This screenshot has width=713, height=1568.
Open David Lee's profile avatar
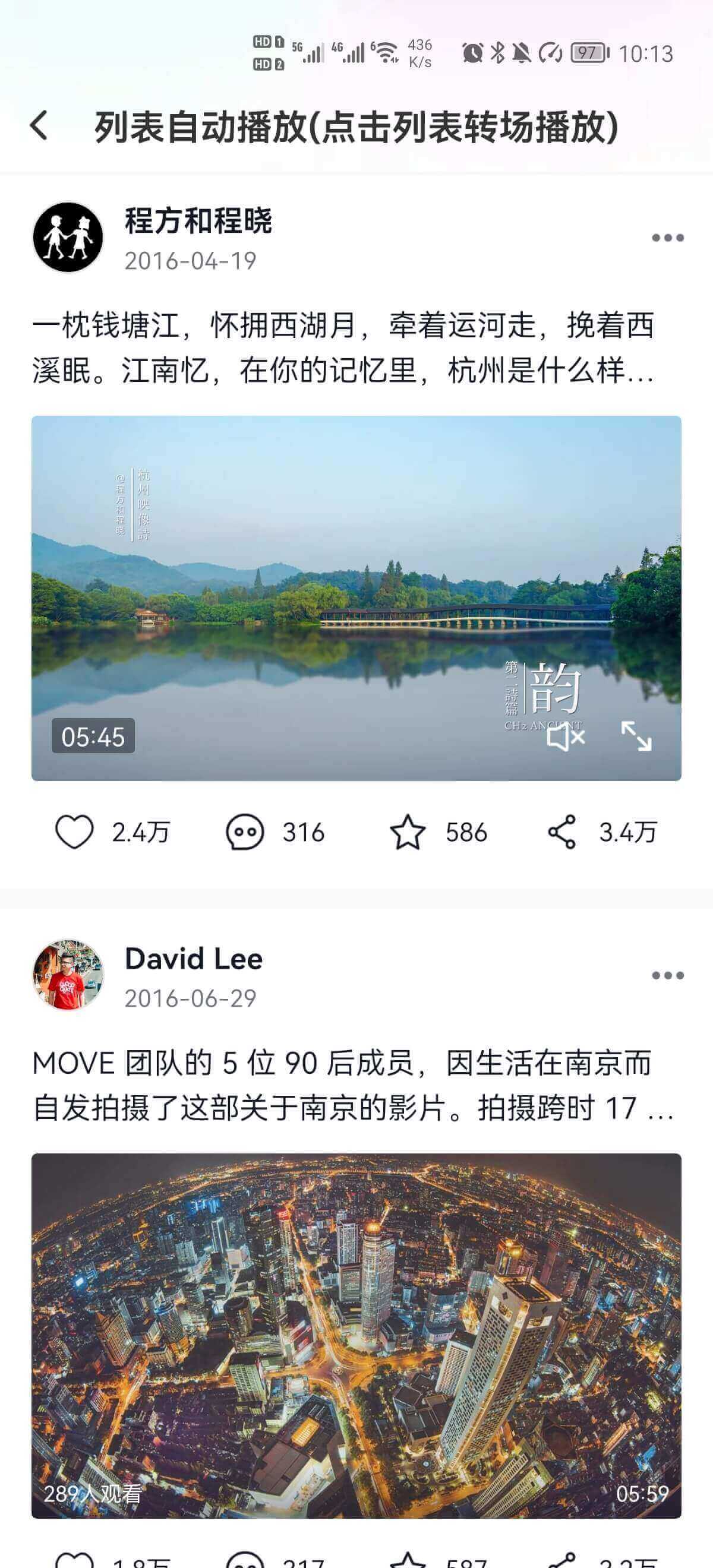(x=68, y=975)
